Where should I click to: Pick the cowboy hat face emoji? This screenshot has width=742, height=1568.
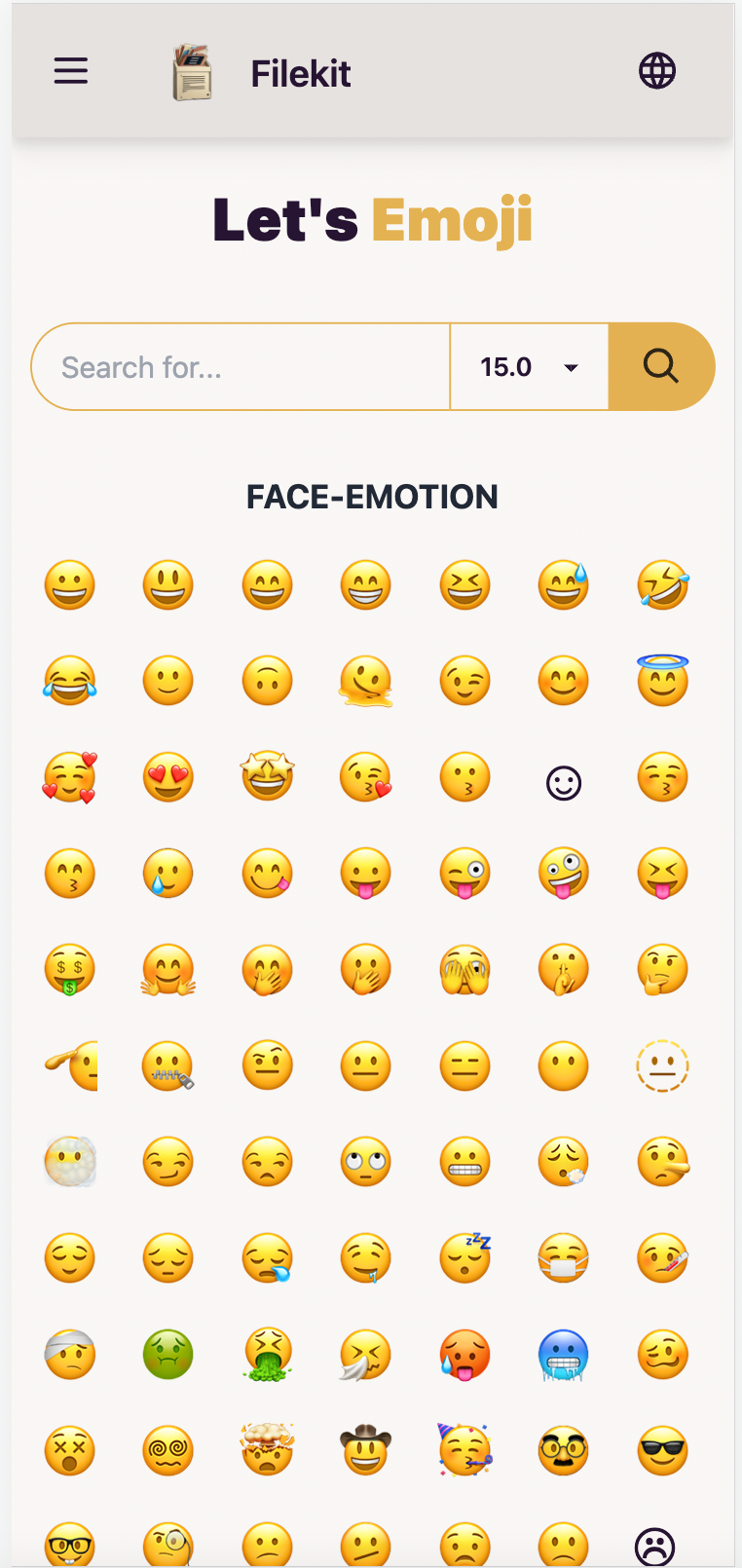[x=366, y=1450]
